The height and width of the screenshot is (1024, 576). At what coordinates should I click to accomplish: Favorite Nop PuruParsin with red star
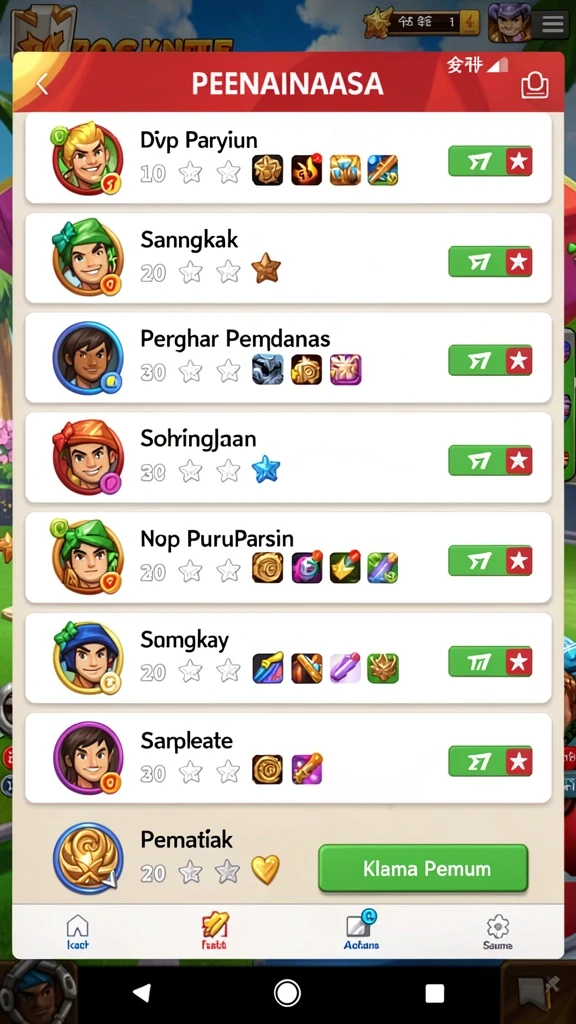click(x=519, y=560)
